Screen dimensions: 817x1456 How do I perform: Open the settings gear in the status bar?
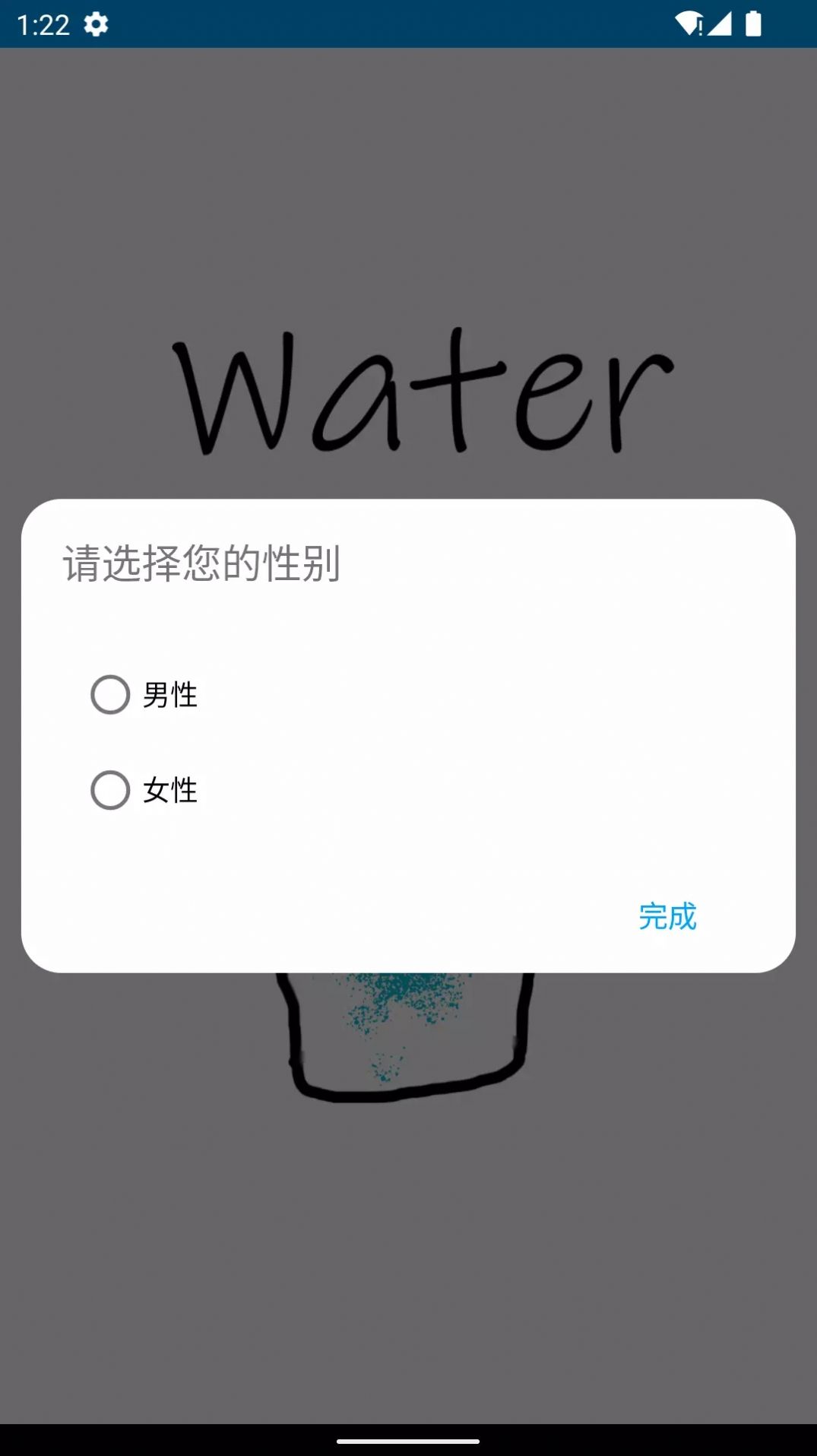[x=97, y=24]
